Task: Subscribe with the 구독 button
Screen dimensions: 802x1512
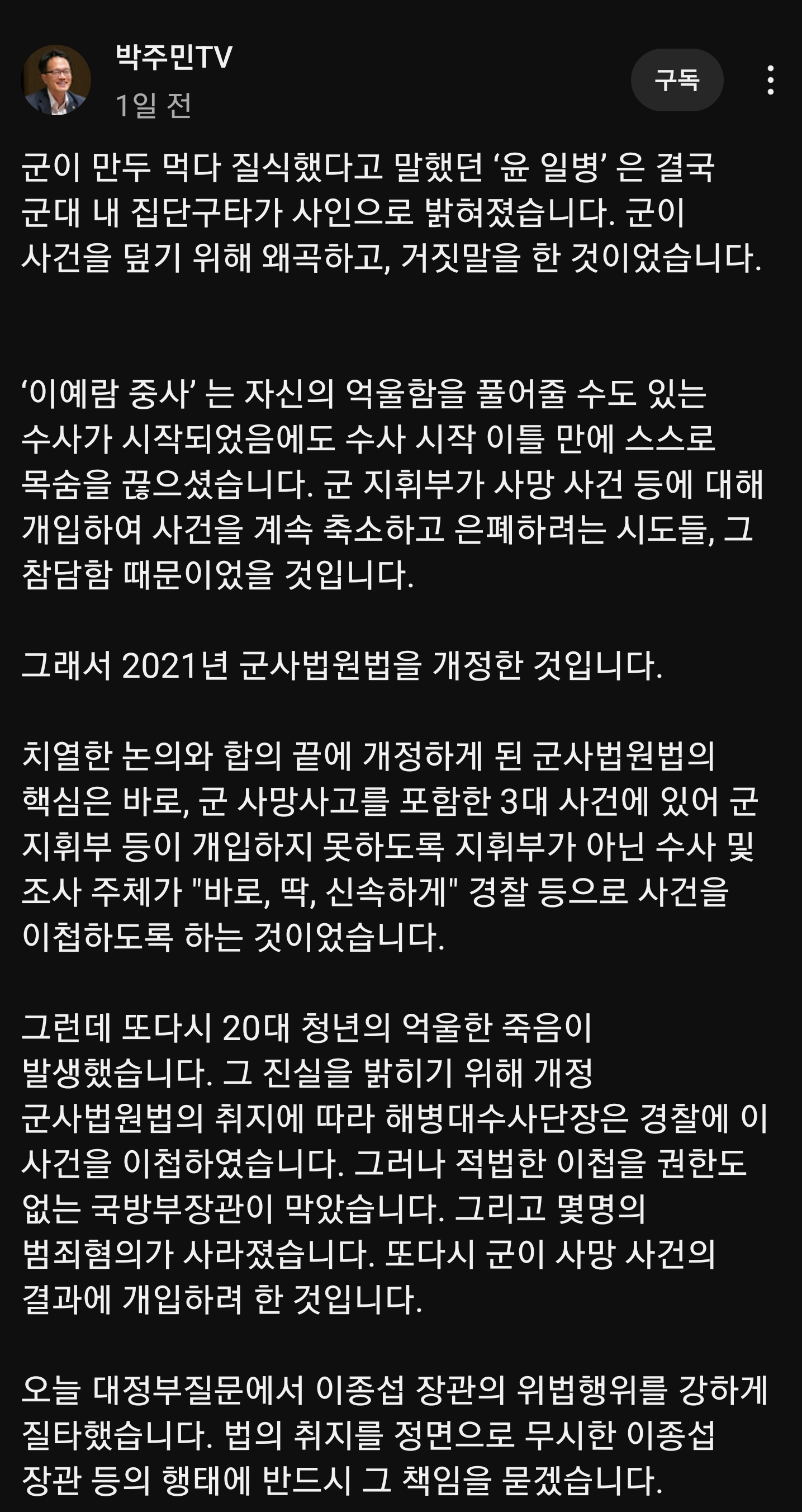Action: tap(677, 80)
